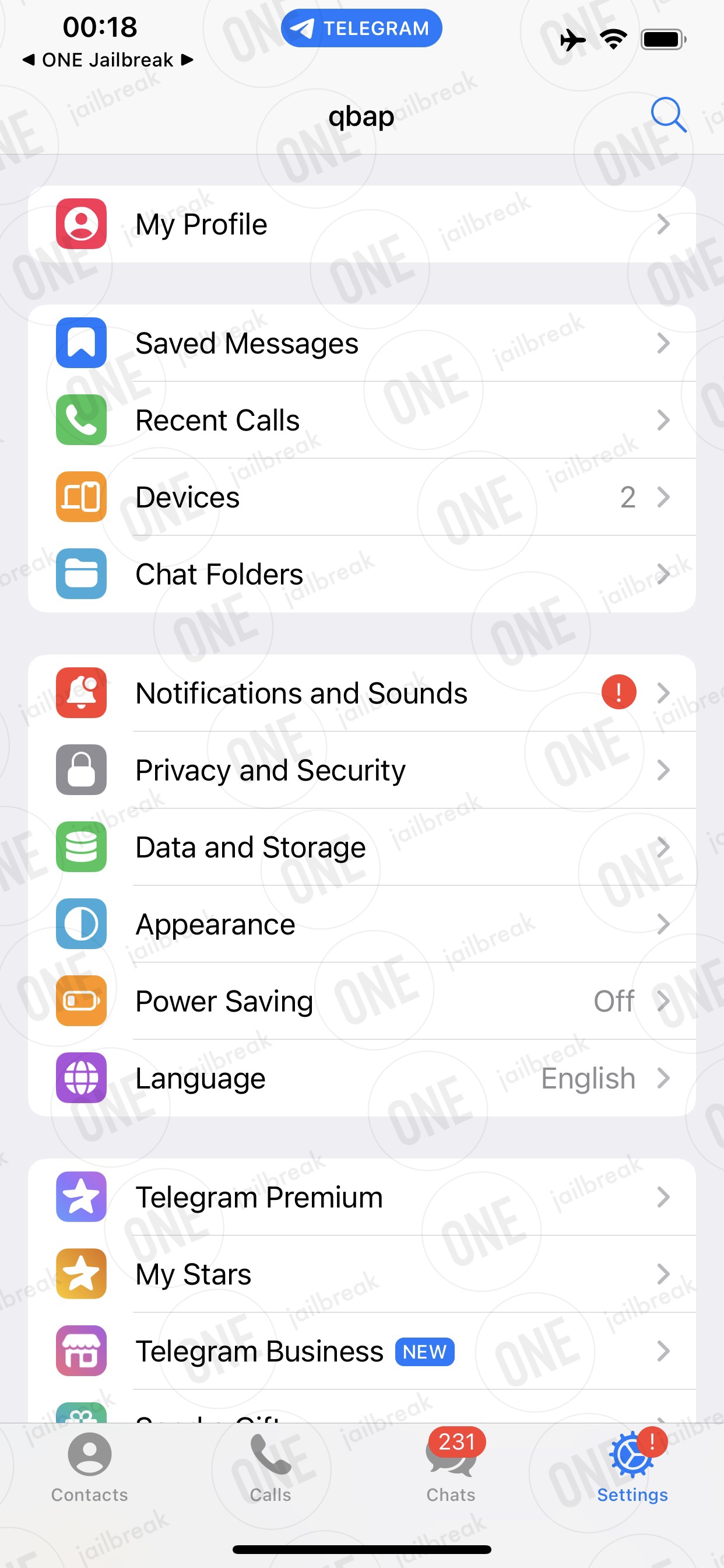Screen dimensions: 724x1568
Task: View Recent Calls
Action: [362, 420]
